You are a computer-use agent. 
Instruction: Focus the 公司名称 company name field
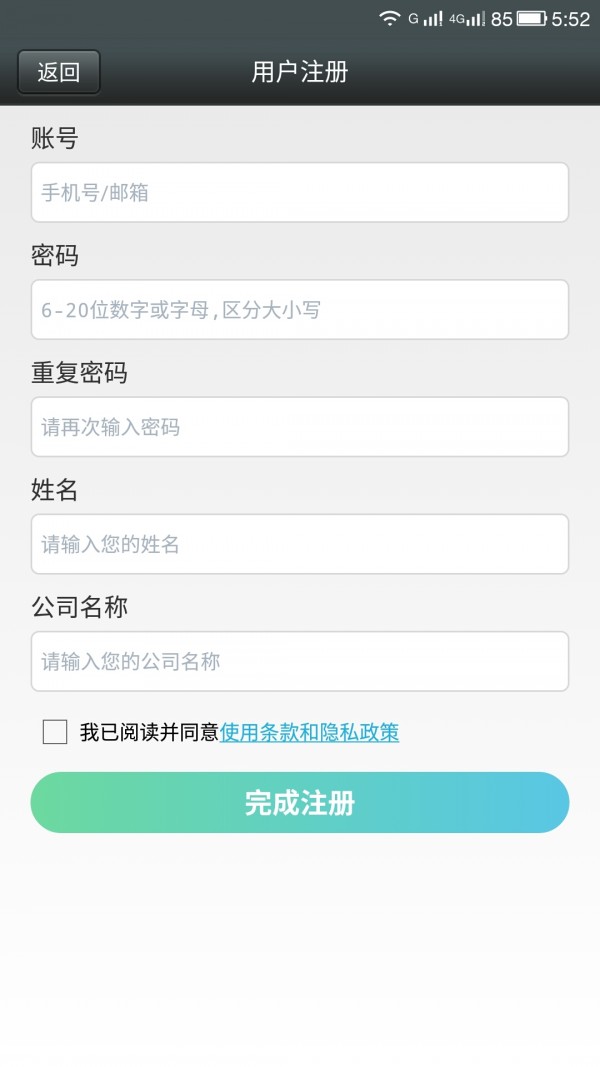coord(300,661)
